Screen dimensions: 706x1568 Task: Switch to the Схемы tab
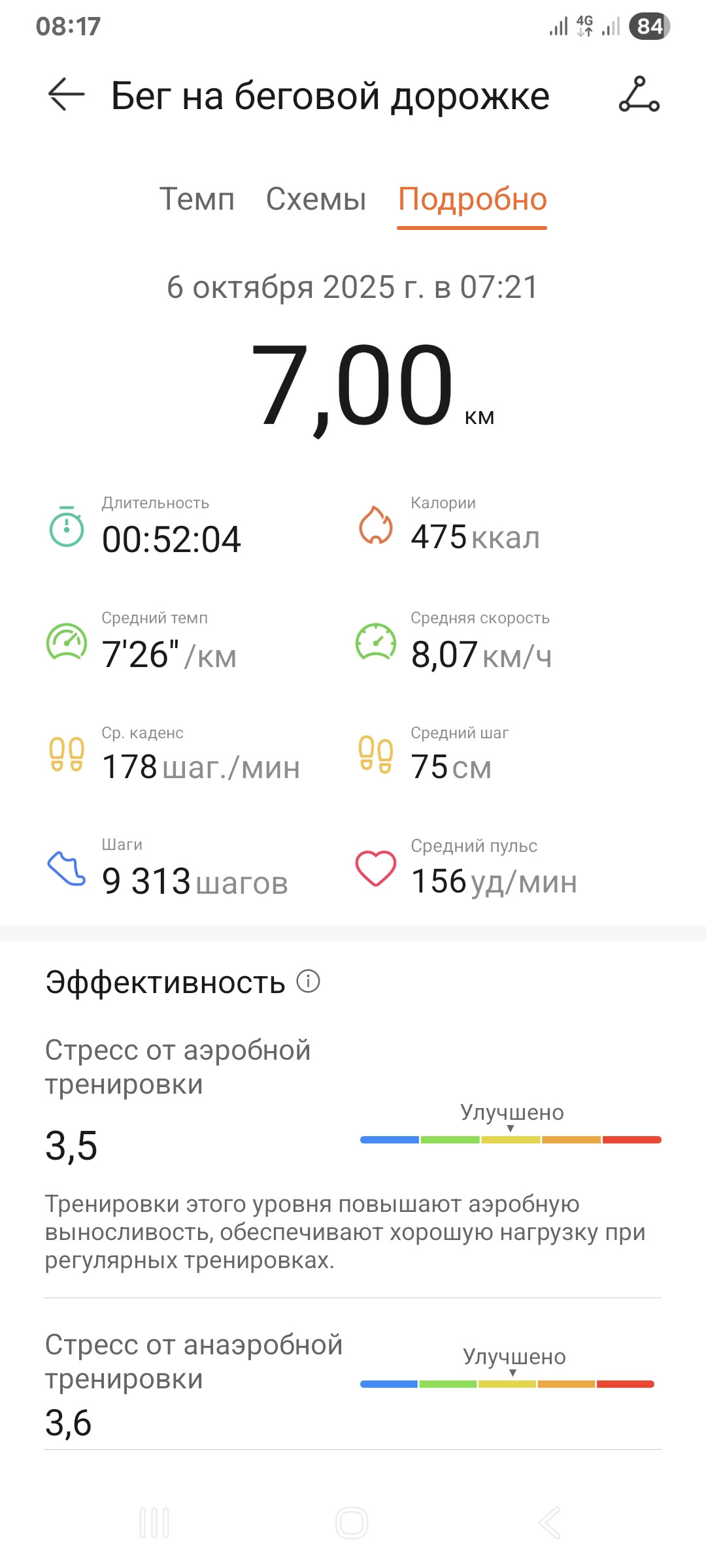pyautogui.click(x=316, y=199)
